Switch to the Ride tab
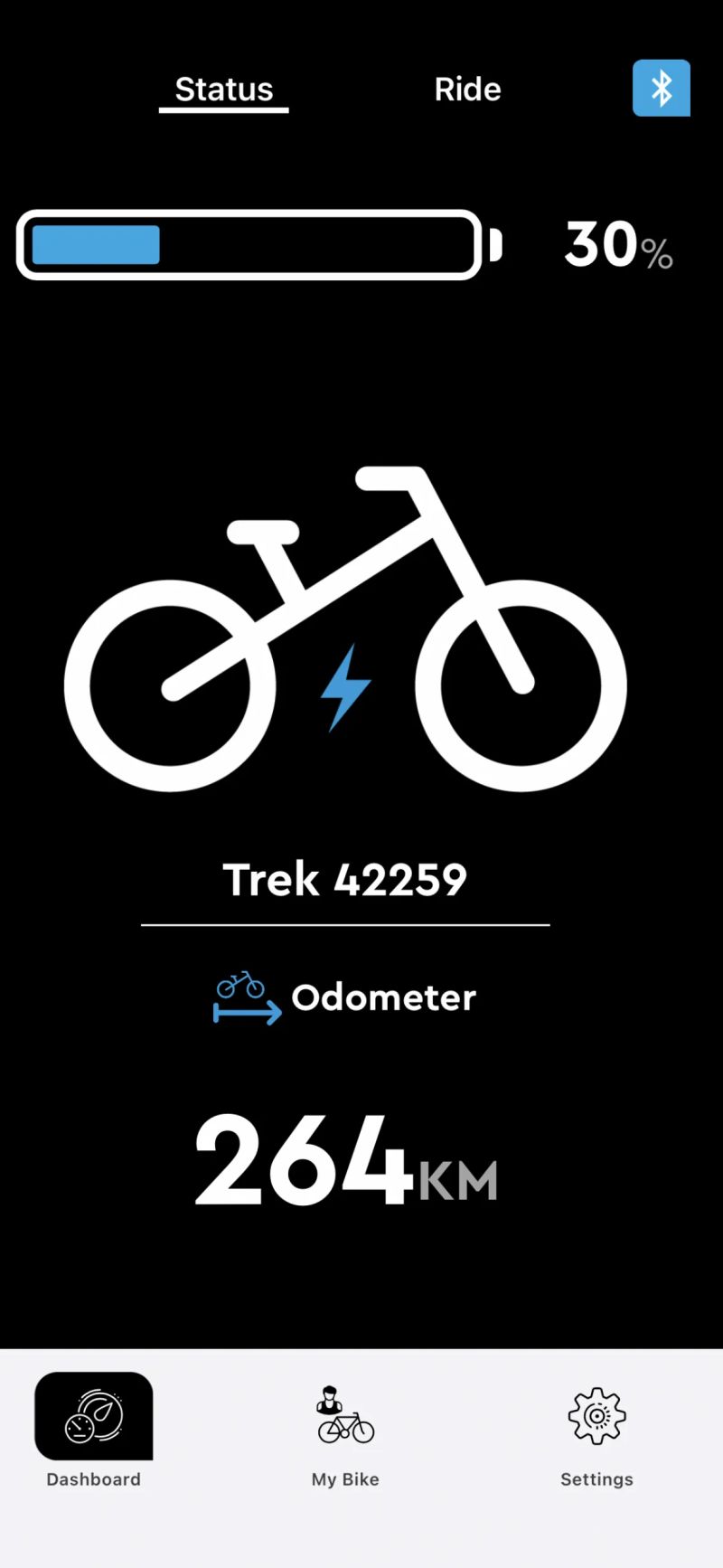The width and height of the screenshot is (723, 1568). pos(467,88)
